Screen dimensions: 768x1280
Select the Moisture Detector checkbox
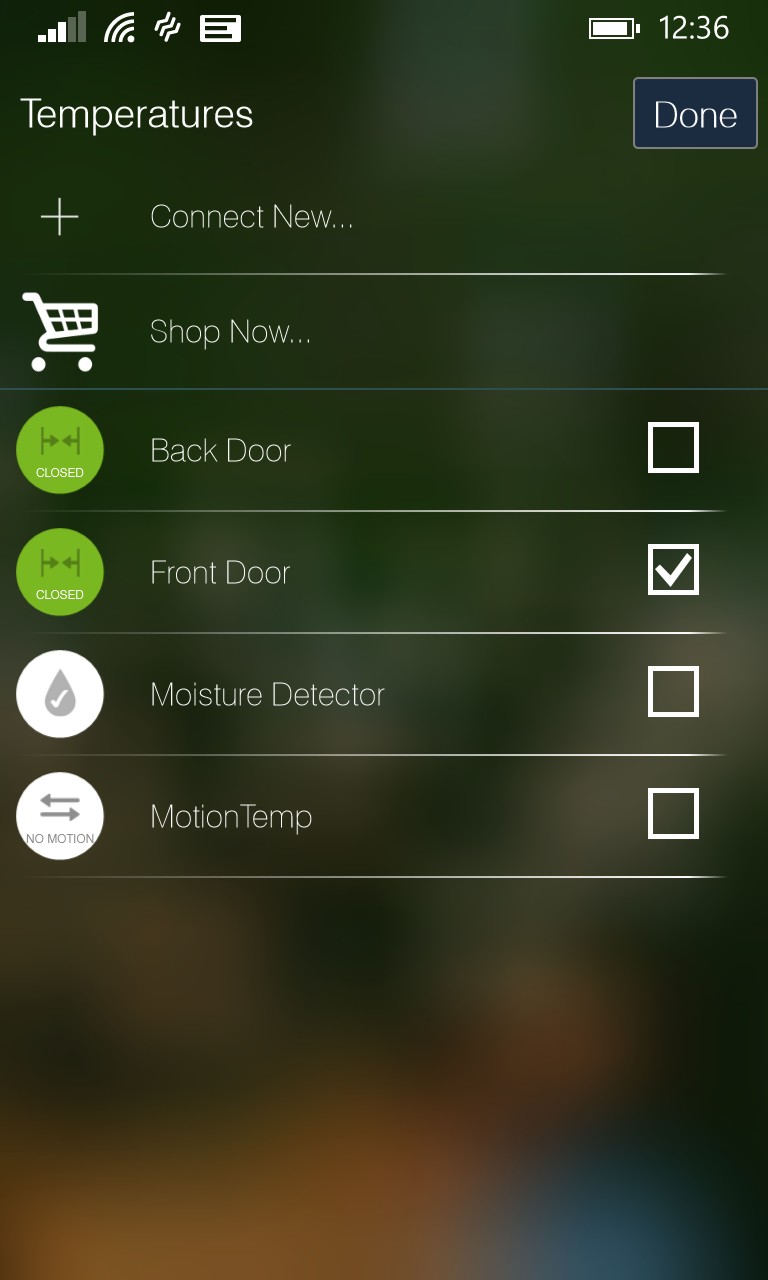point(673,691)
